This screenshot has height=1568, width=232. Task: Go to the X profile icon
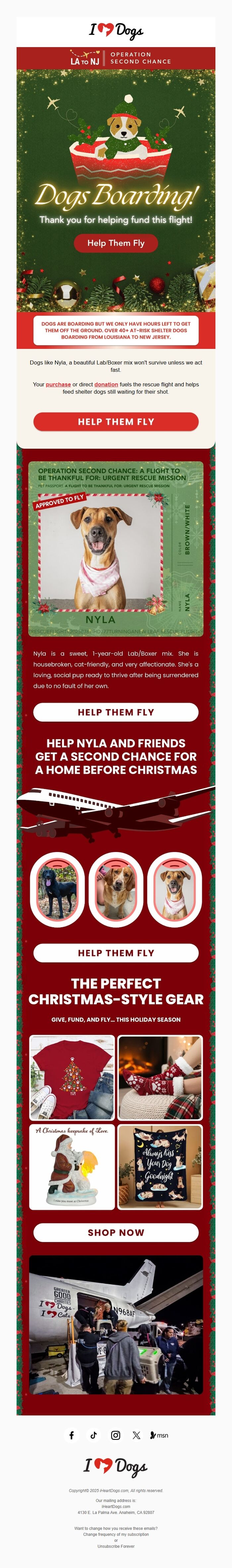[x=137, y=1435]
